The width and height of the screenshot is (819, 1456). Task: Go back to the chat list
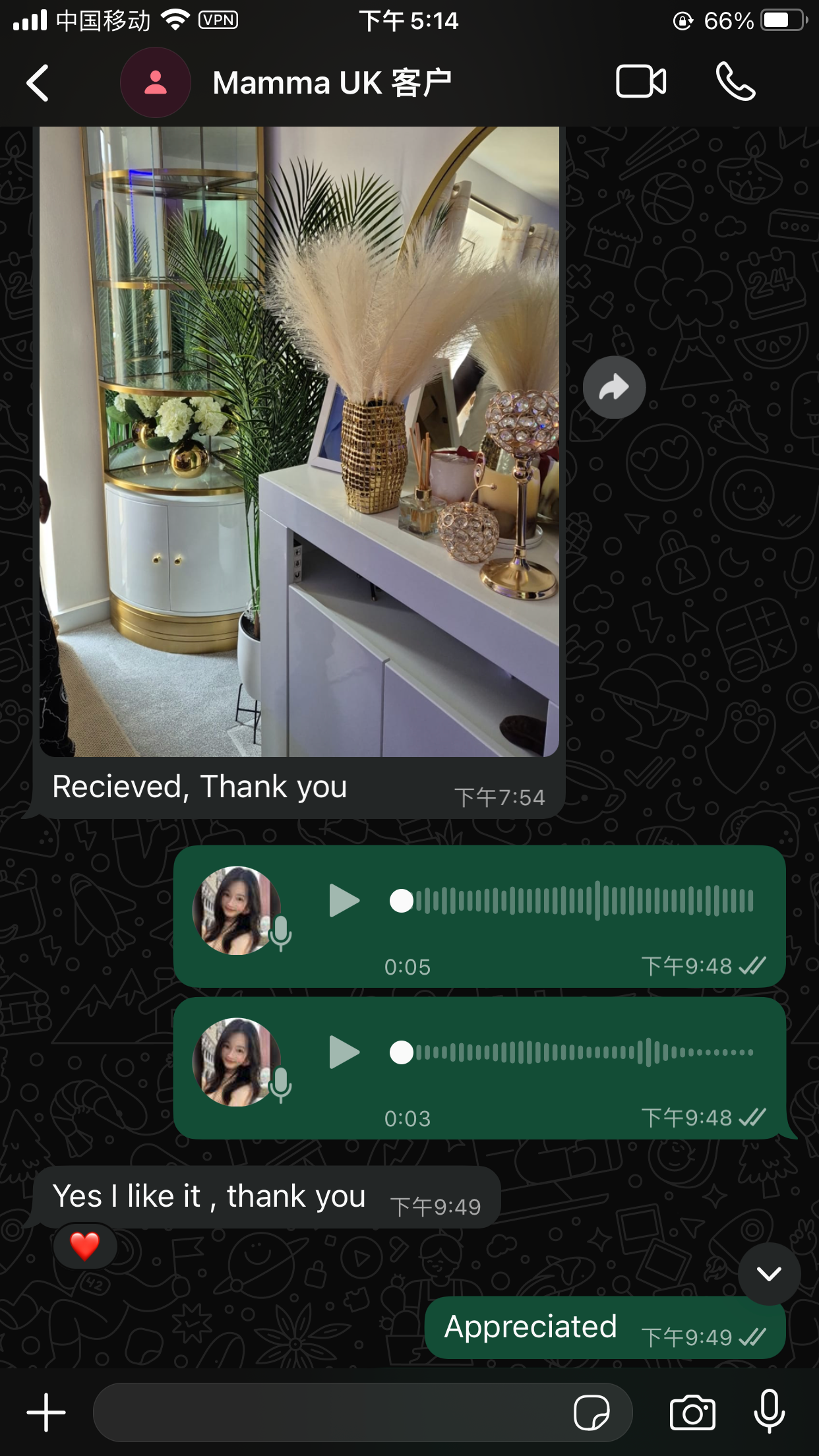[38, 83]
